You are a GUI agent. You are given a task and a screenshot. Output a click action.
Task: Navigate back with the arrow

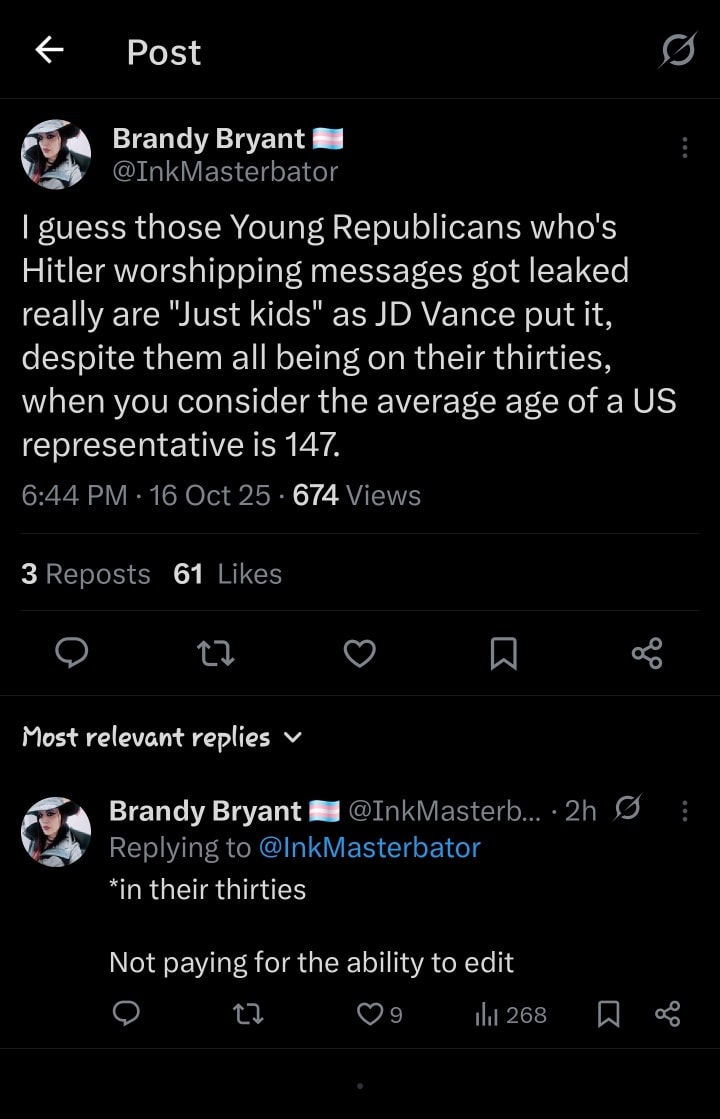coord(49,51)
